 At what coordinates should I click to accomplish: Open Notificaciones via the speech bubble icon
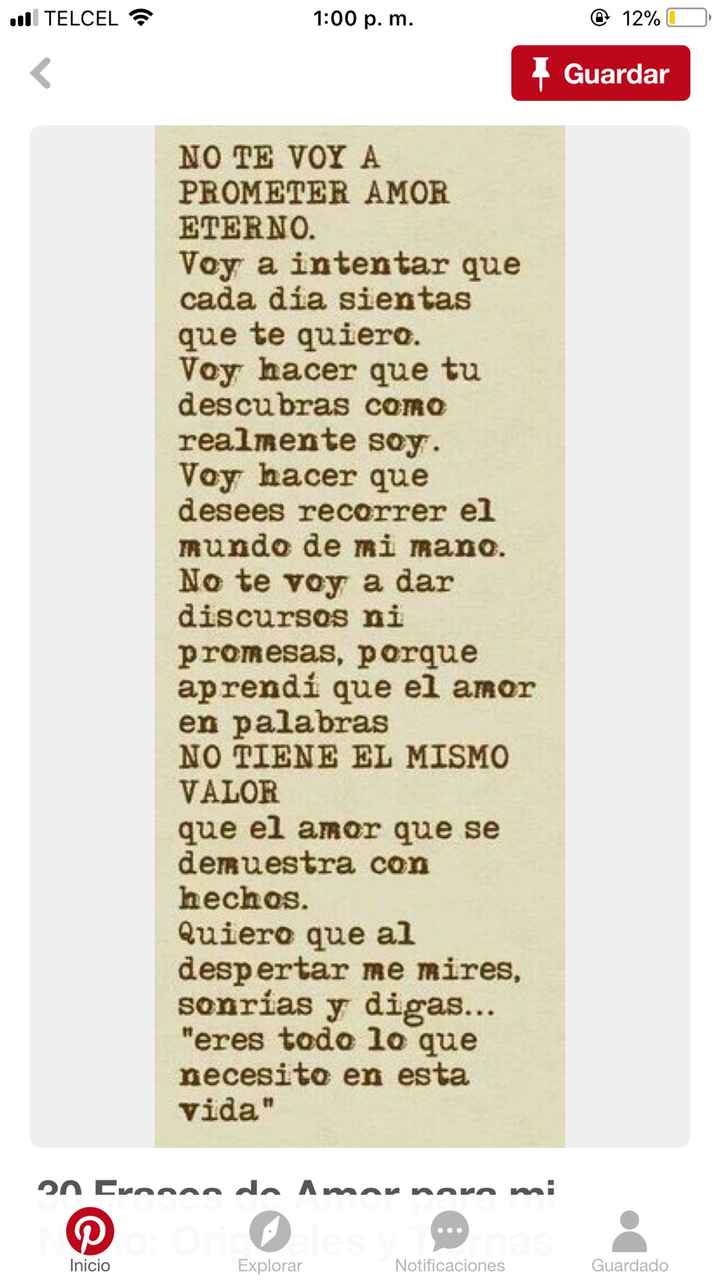pyautogui.click(x=449, y=1228)
